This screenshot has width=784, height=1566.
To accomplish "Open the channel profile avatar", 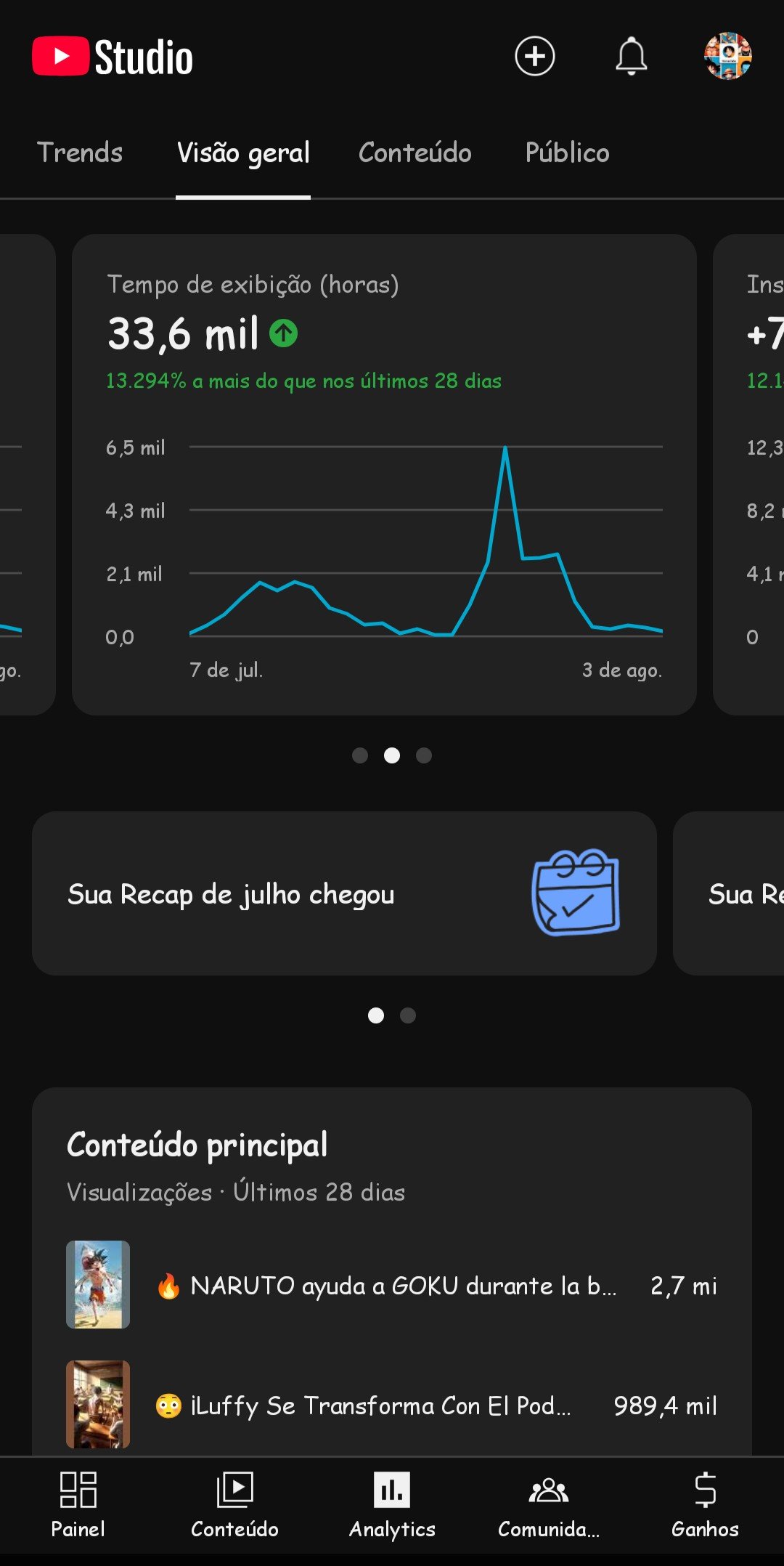I will [x=728, y=56].
